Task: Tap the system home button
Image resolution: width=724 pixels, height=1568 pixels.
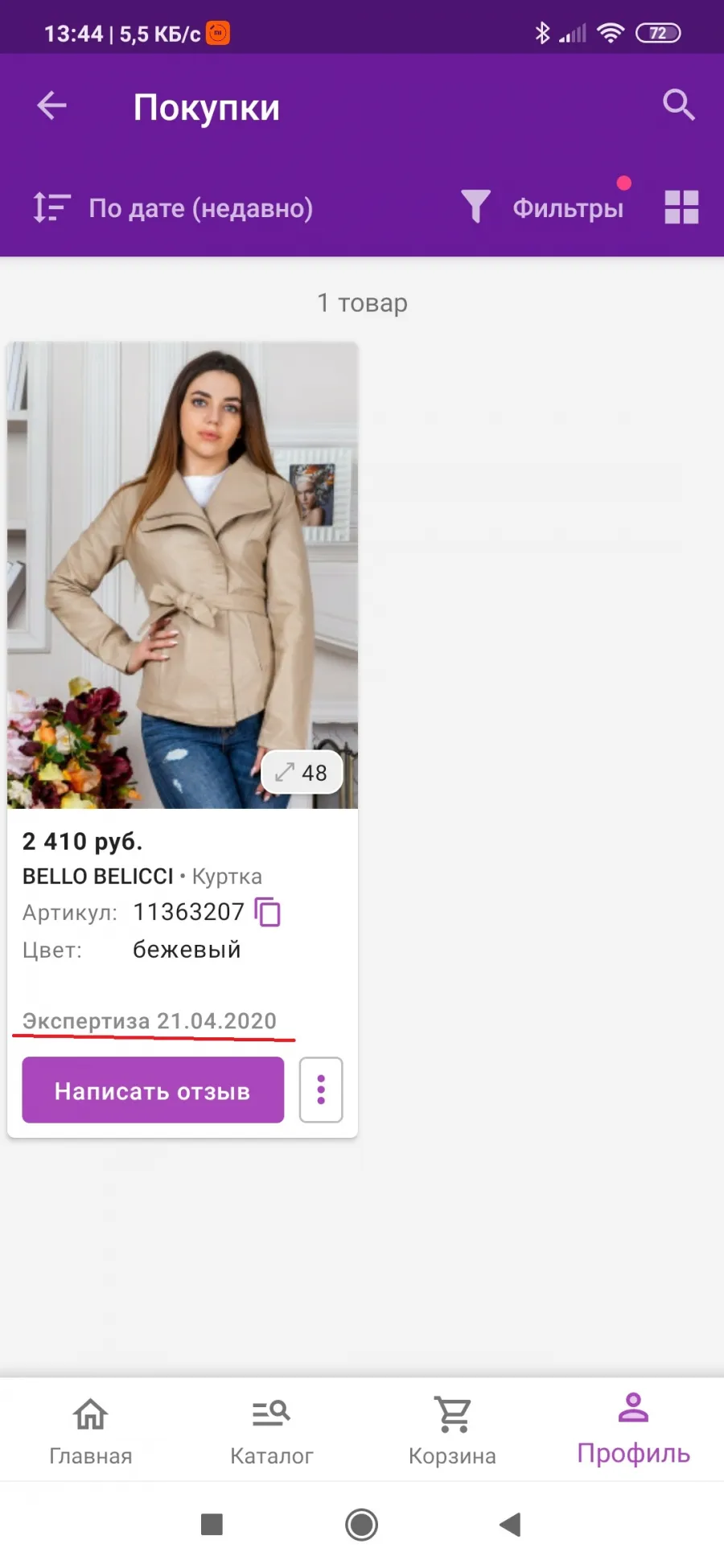Action: click(x=361, y=1524)
